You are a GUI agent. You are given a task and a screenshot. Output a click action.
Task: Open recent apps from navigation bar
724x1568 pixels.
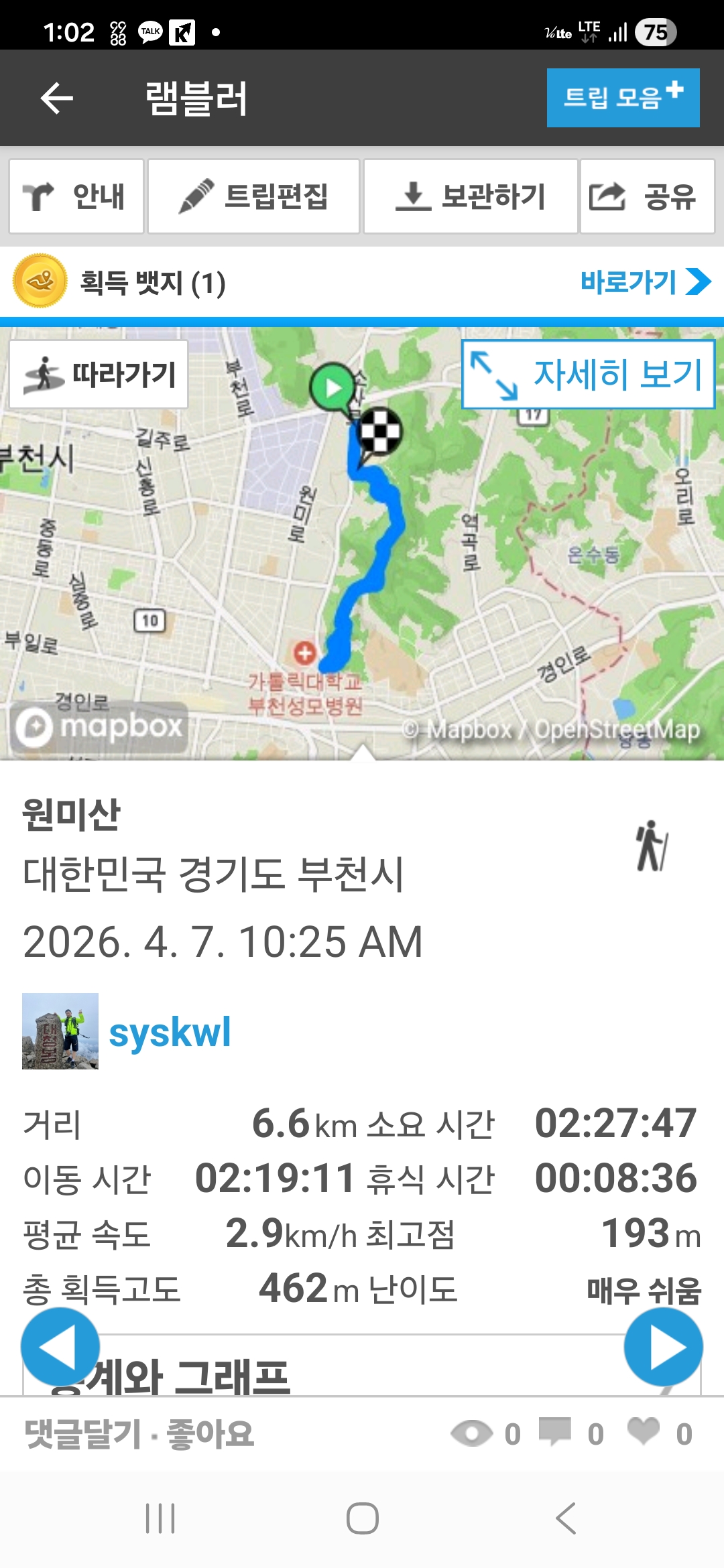161,1518
